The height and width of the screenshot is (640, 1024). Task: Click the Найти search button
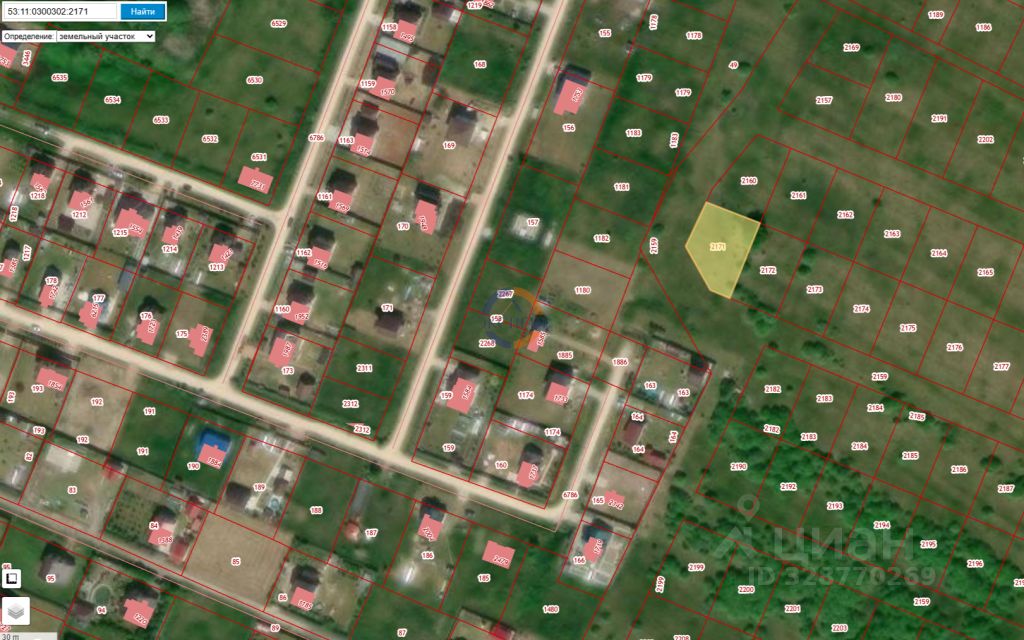pos(143,12)
